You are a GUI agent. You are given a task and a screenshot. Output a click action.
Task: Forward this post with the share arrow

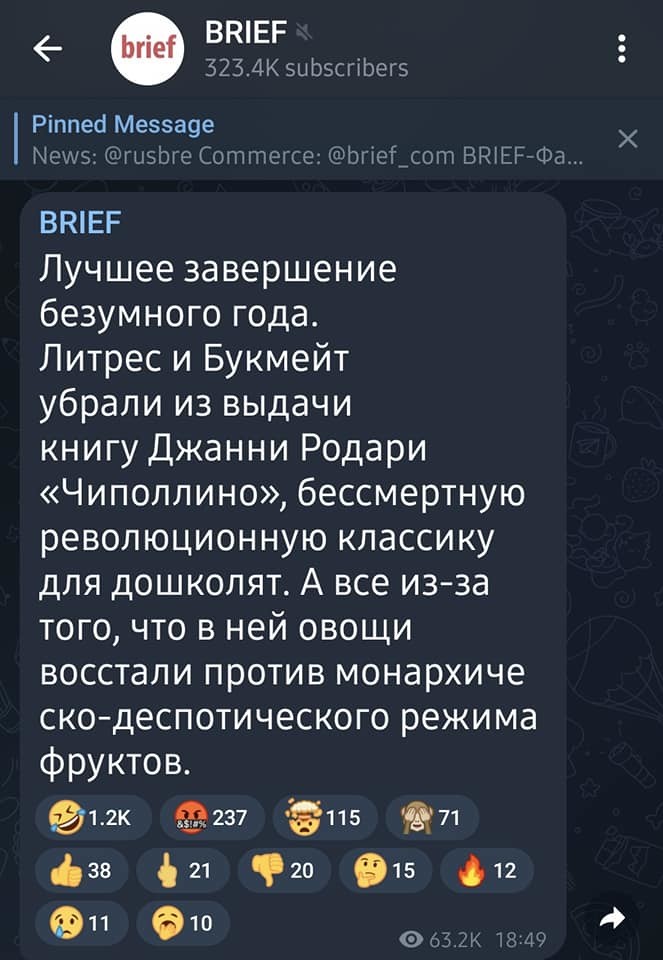pyautogui.click(x=616, y=917)
